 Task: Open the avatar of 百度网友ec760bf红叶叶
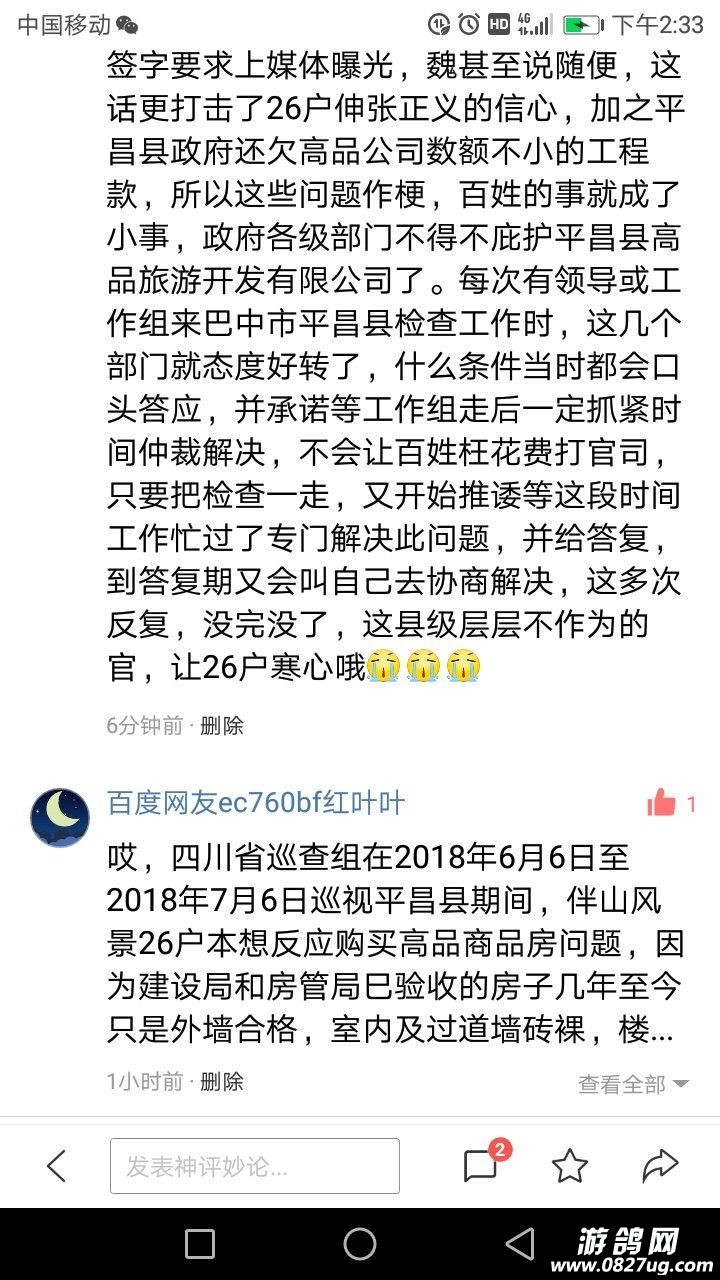coord(60,817)
